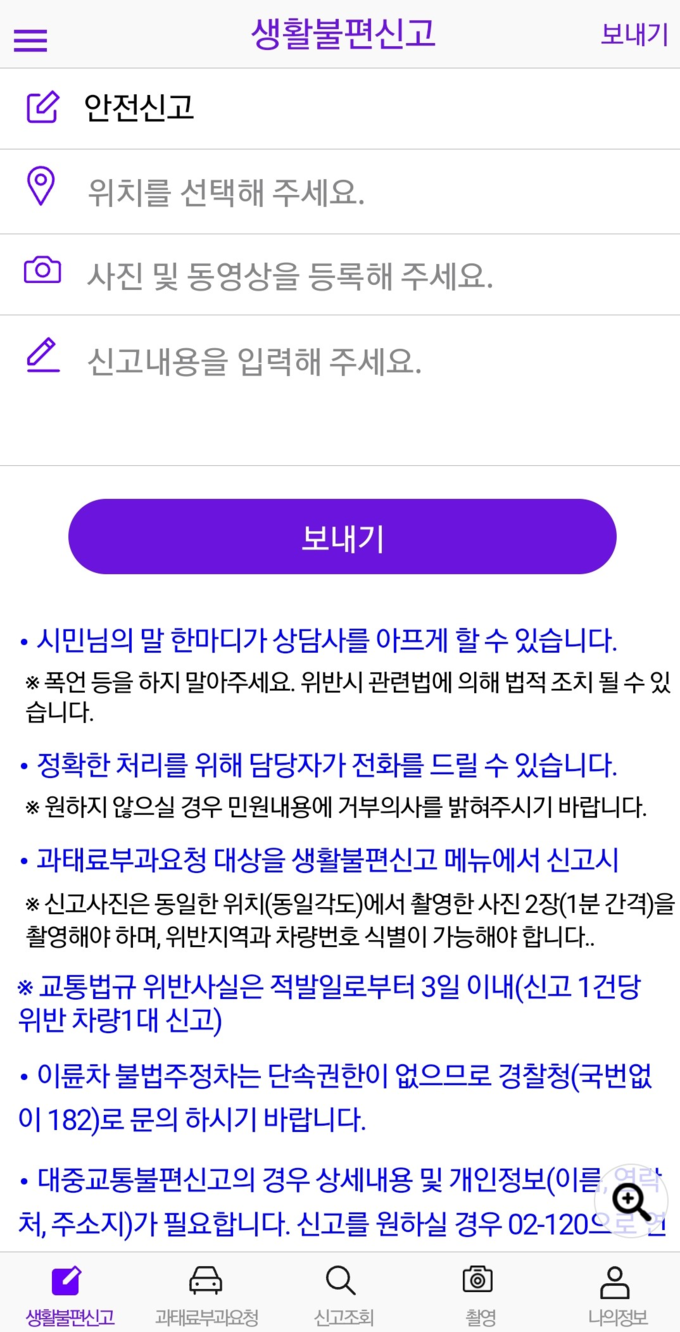Tap the floating magnifier zoom icon

pyautogui.click(x=631, y=1202)
